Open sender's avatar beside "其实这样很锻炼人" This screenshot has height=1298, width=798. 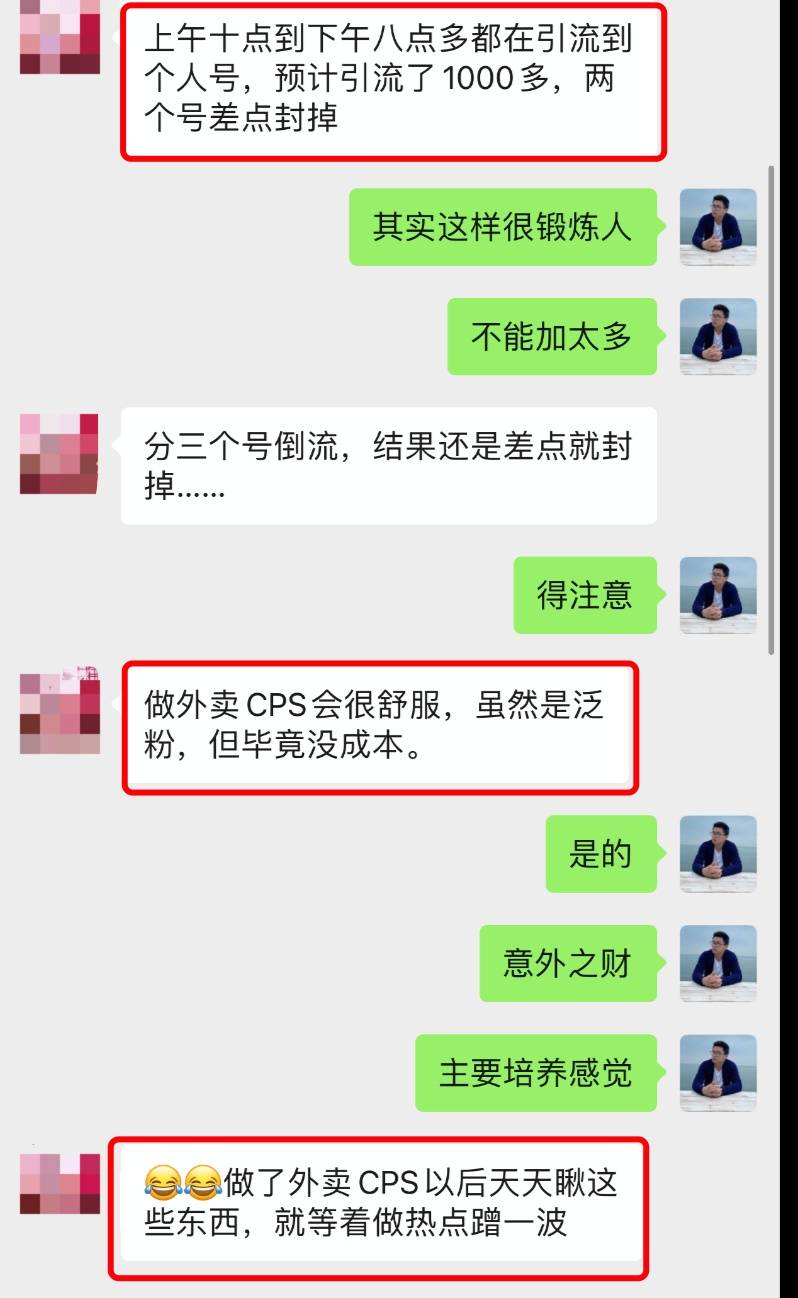718,227
